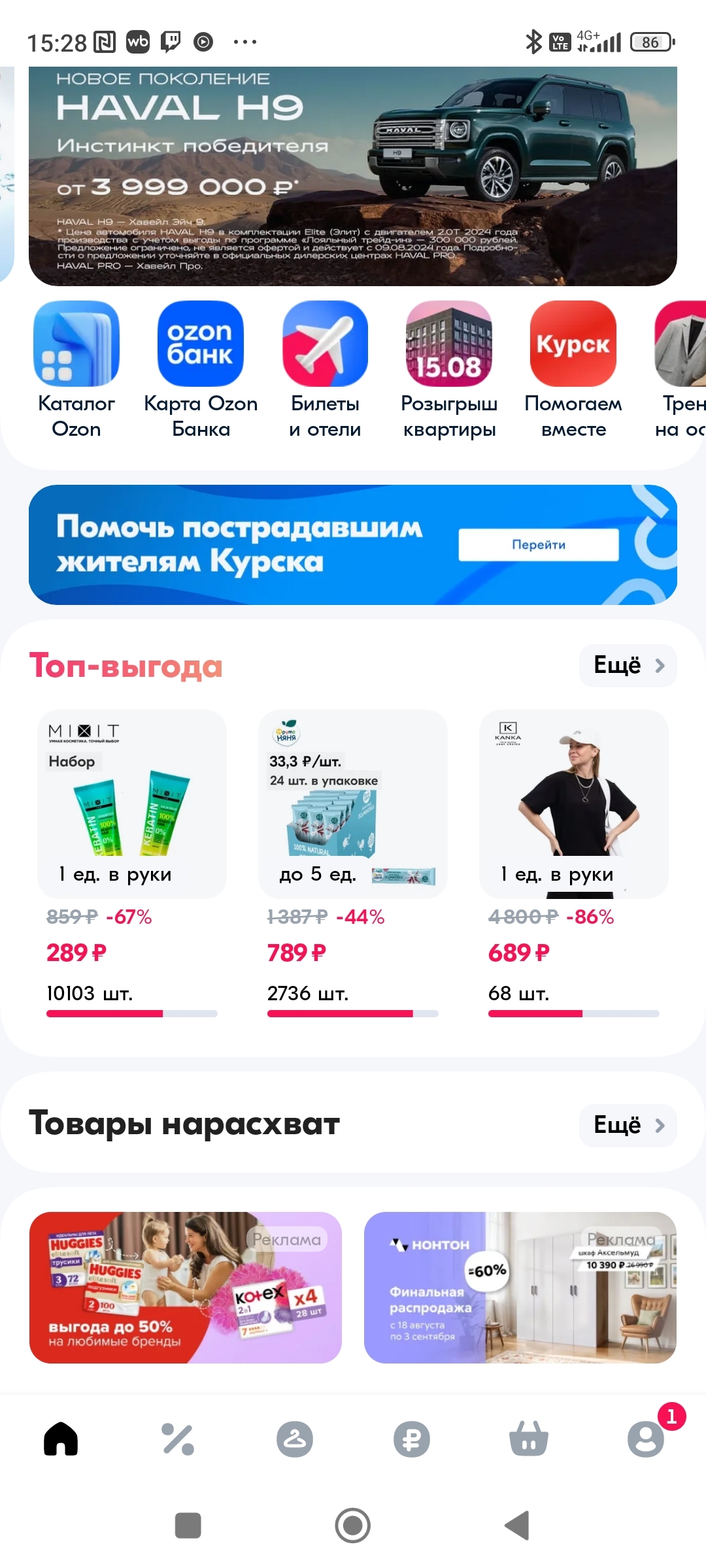Open the Huggies and Kotex ad banner

(x=186, y=1287)
